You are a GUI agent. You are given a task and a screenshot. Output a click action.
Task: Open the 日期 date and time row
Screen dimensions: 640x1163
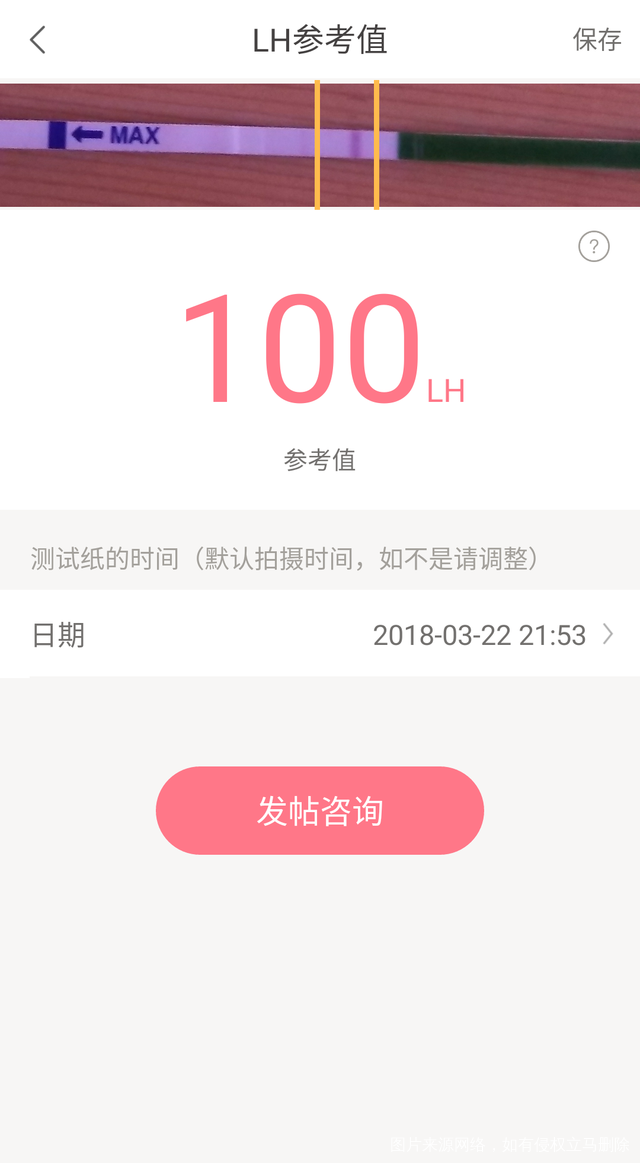[320, 635]
